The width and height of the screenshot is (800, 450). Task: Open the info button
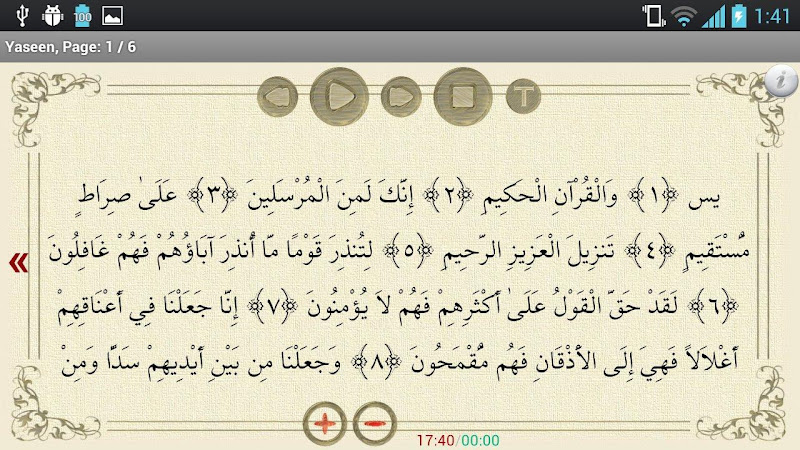781,82
